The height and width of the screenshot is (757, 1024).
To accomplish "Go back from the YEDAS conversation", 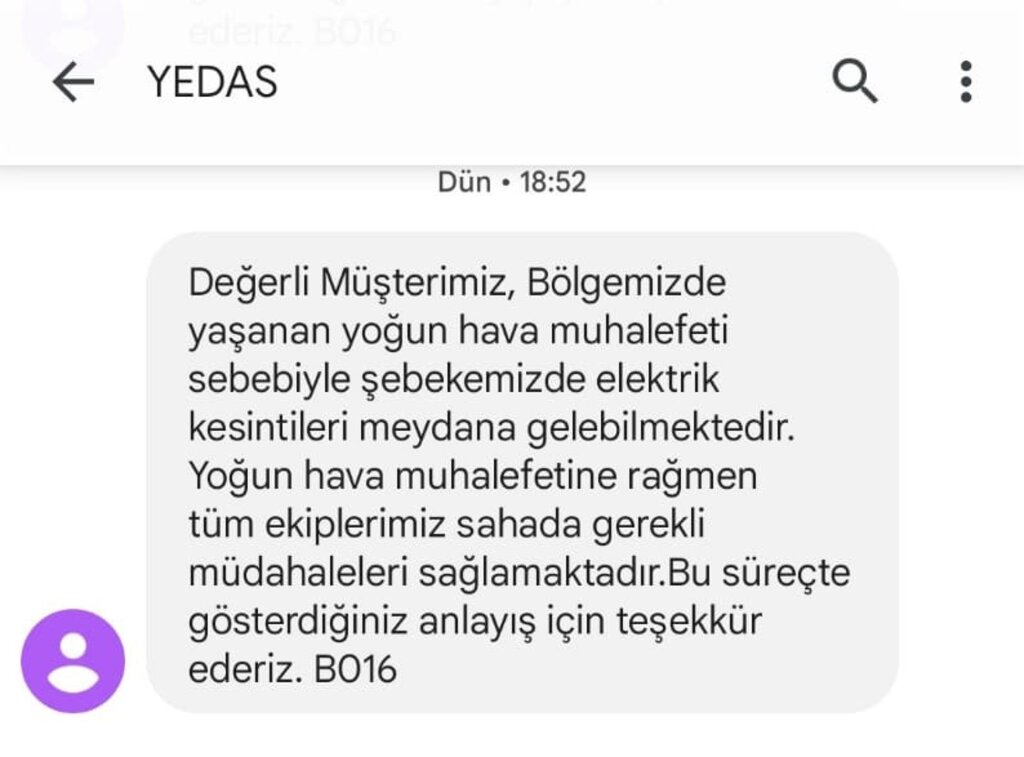I will [72, 82].
